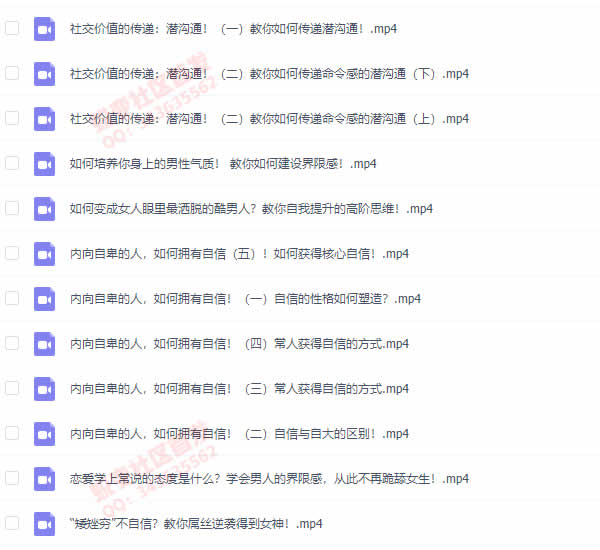Open 如何拥有自信（一）自信的性格如何塑造
This screenshot has width=600, height=550.
pyautogui.click(x=245, y=299)
